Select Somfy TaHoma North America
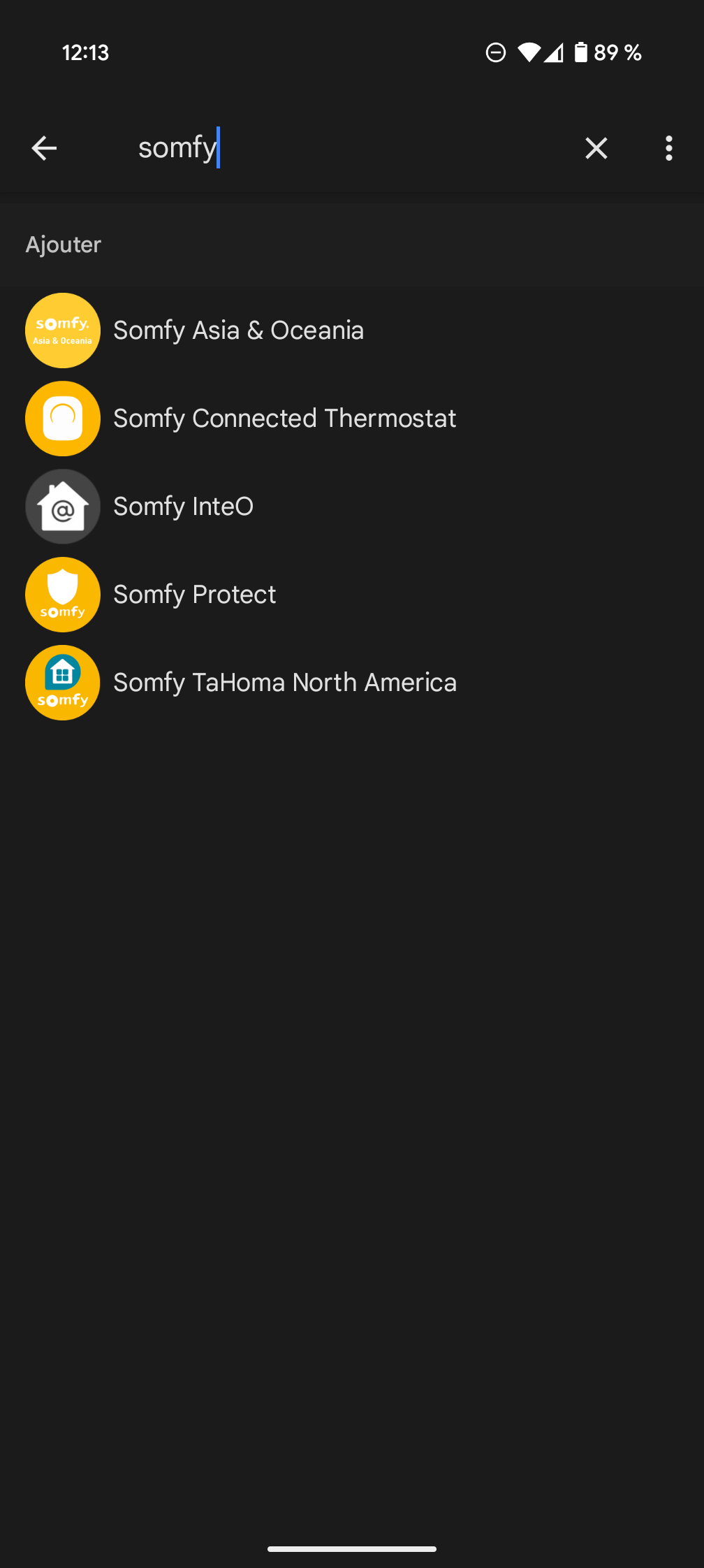Viewport: 704px width, 1568px height. click(x=284, y=683)
